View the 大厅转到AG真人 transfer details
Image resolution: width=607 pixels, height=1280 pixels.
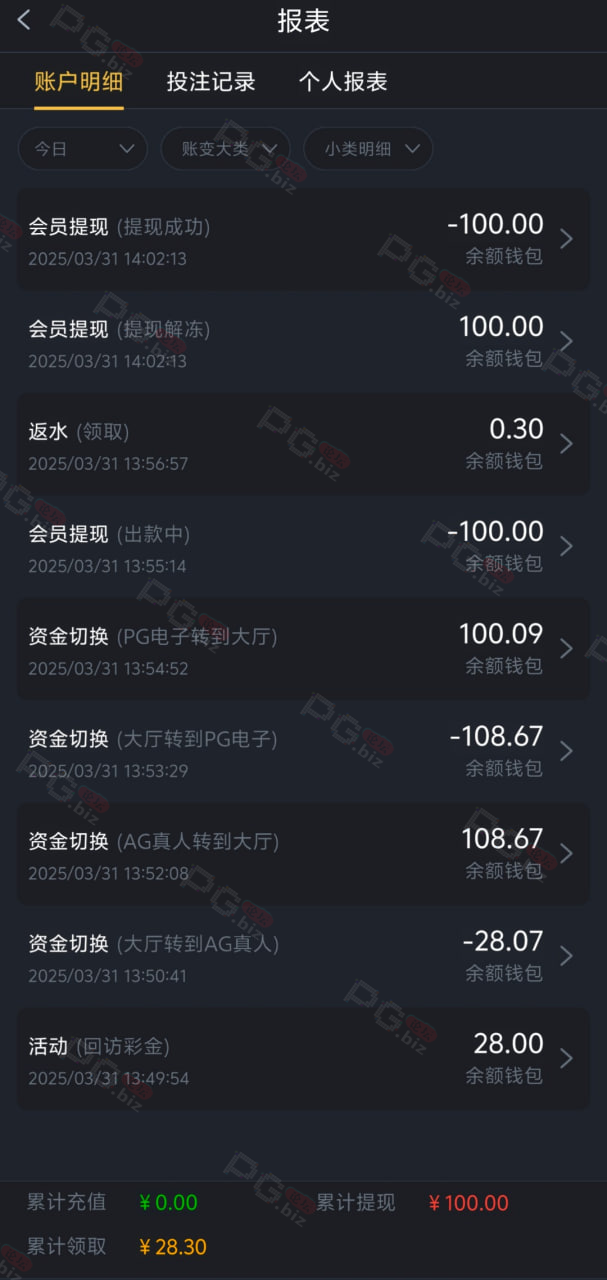point(303,956)
